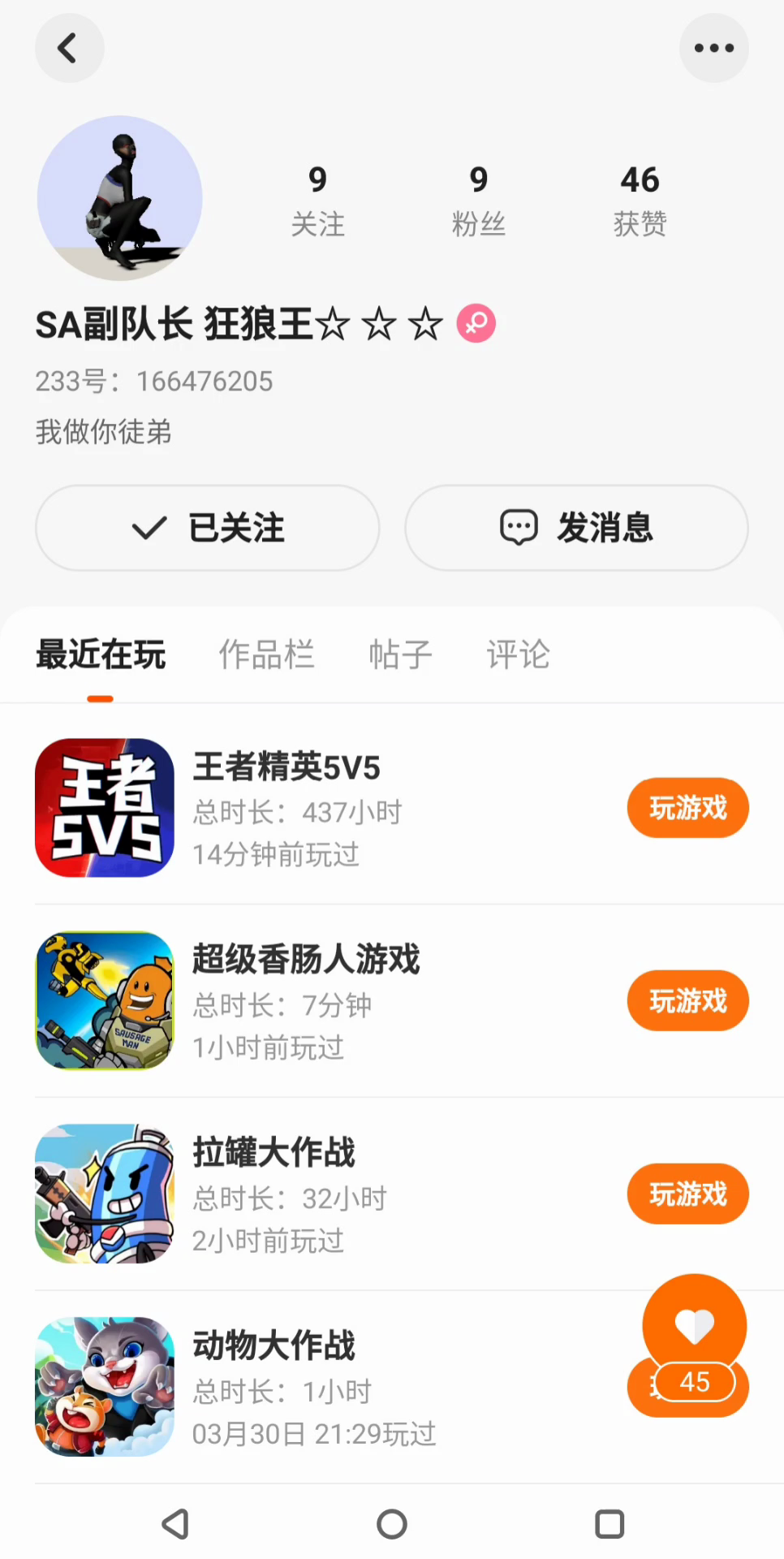Tap the floating heart like button
The height and width of the screenshot is (1559, 784).
click(x=694, y=1327)
